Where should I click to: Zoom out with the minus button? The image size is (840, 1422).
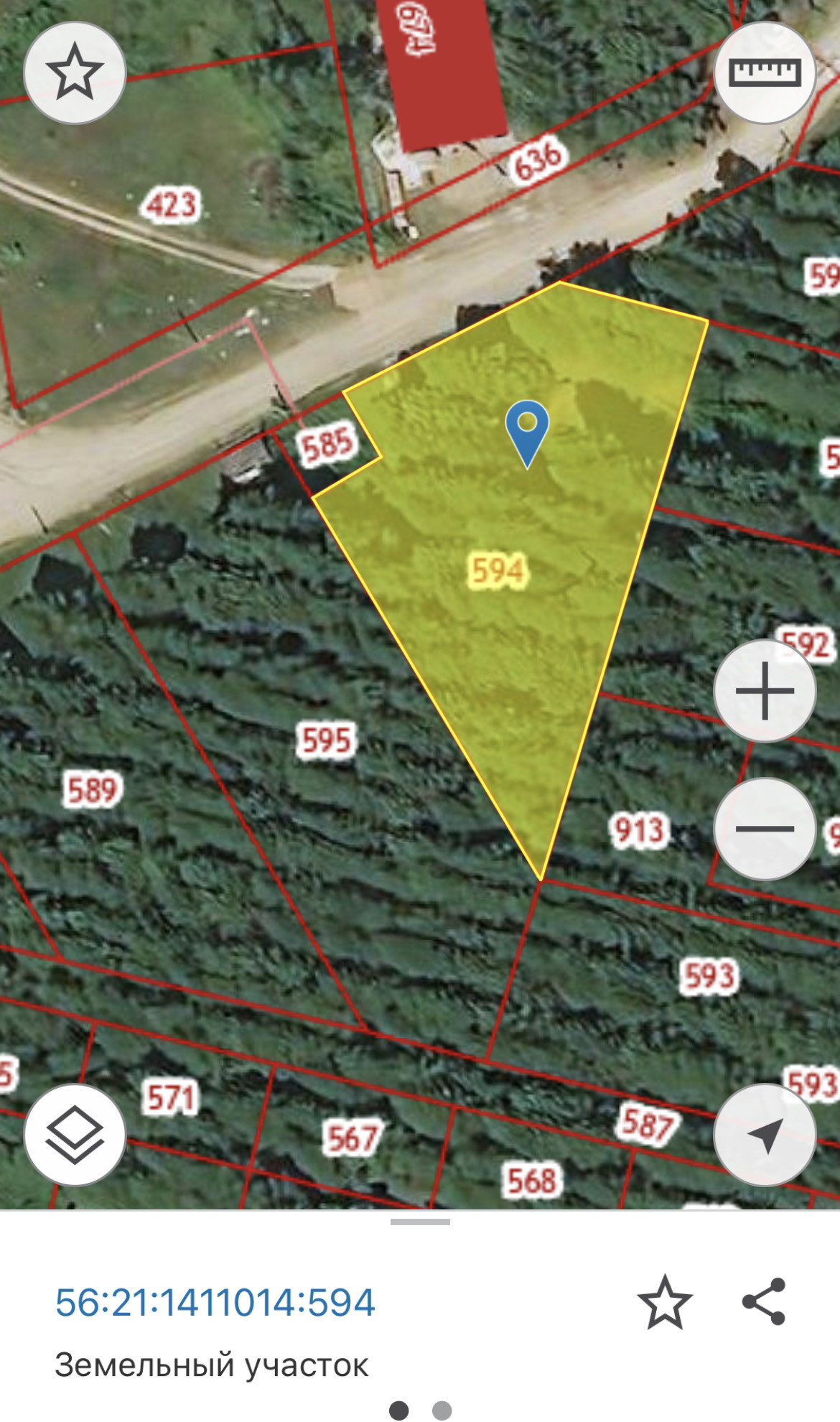click(765, 829)
